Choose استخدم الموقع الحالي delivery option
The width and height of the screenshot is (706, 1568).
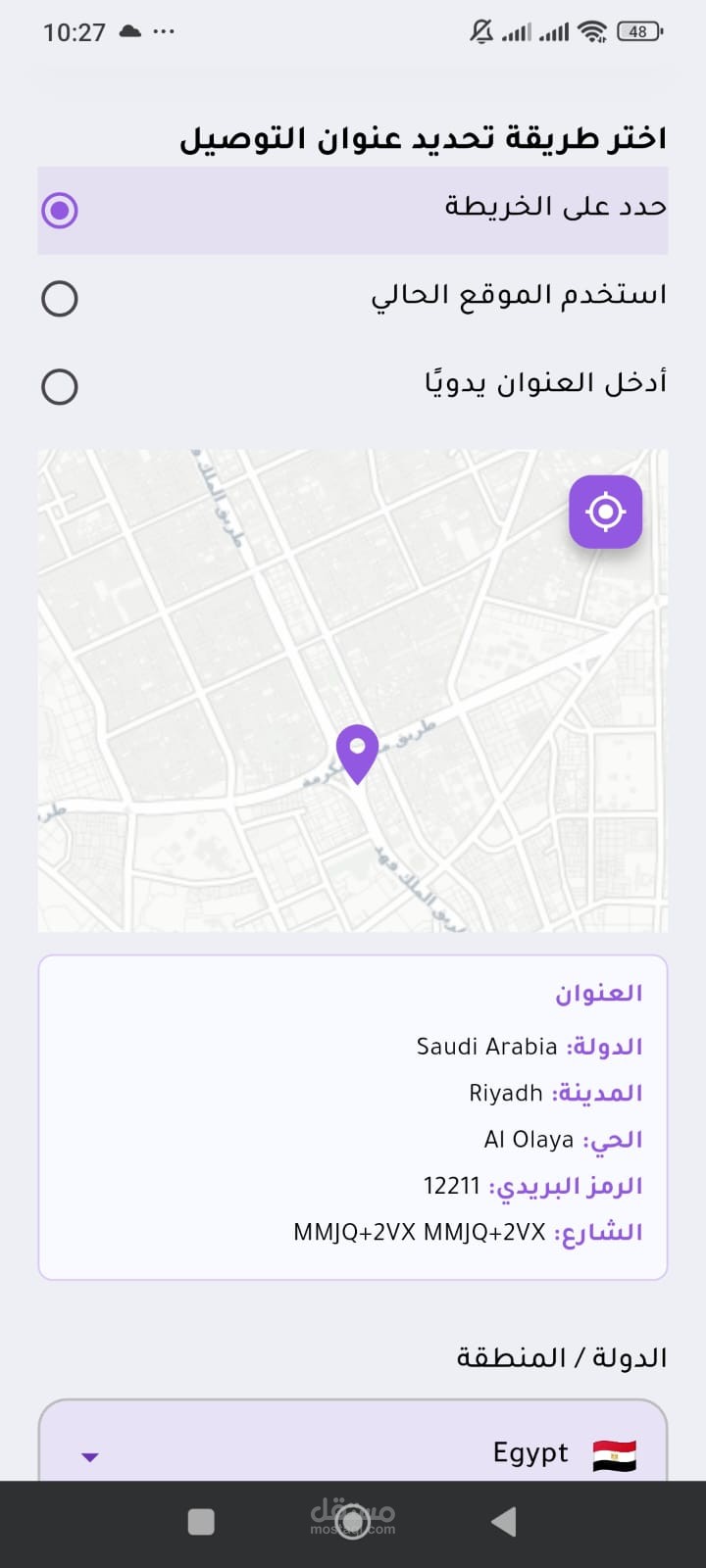click(x=60, y=299)
